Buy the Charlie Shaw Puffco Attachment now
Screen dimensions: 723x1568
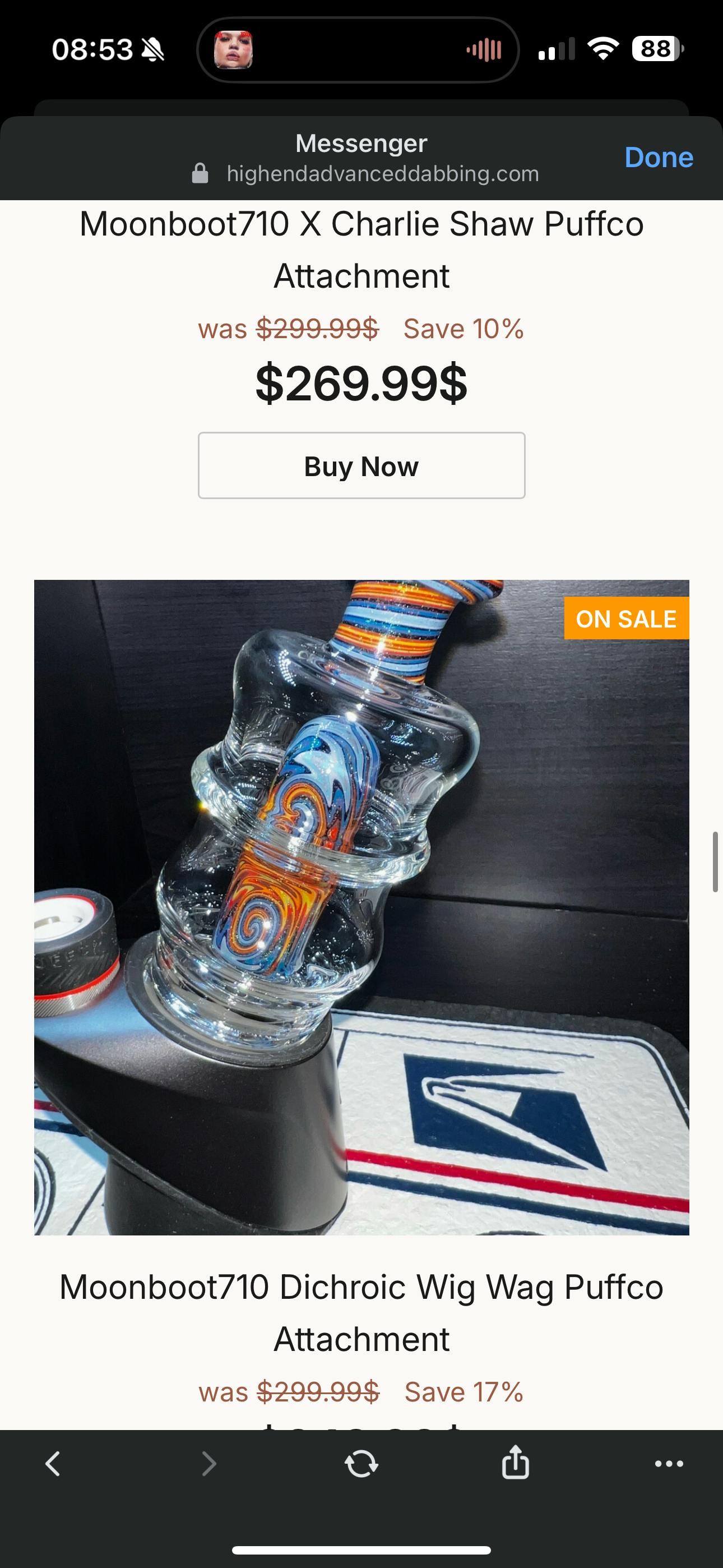[x=361, y=465]
